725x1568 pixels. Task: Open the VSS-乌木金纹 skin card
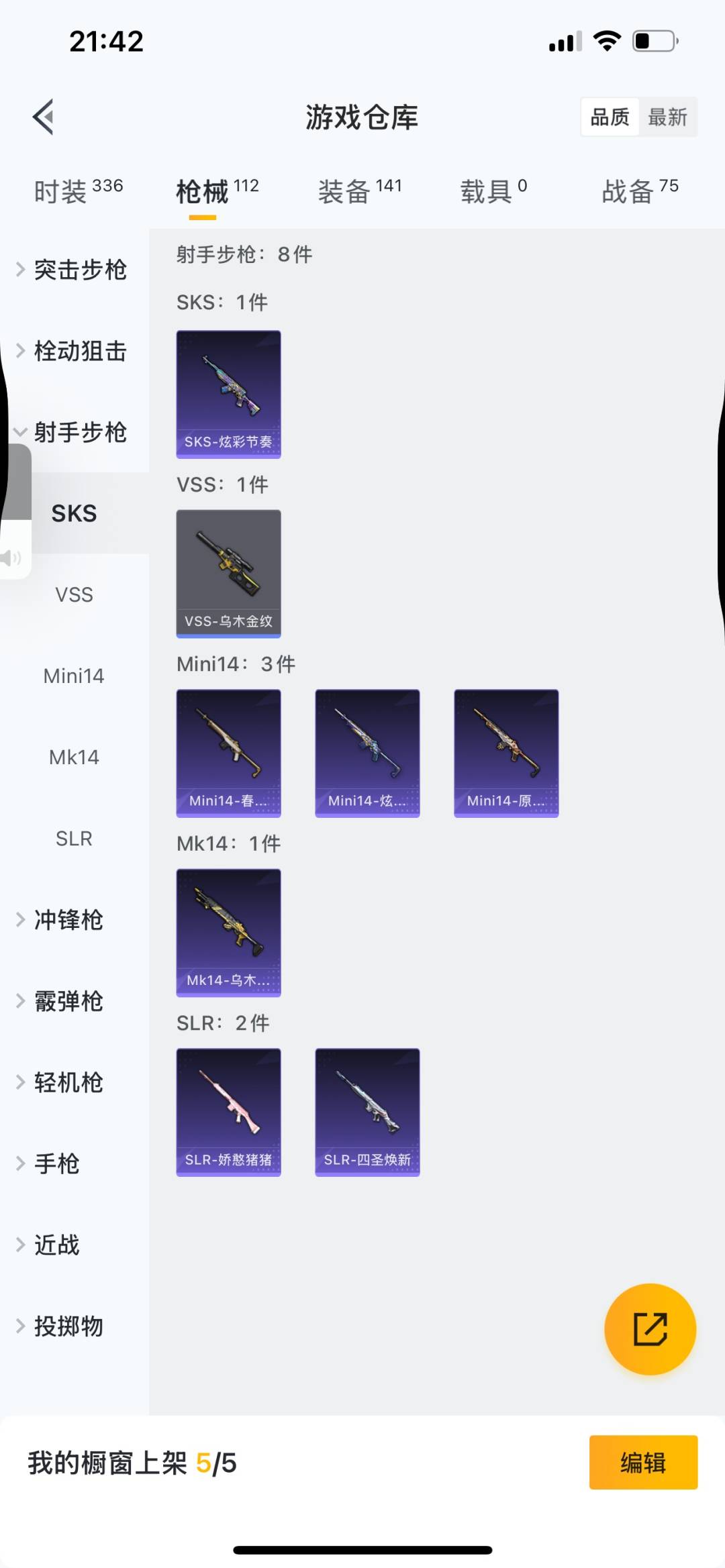point(228,574)
